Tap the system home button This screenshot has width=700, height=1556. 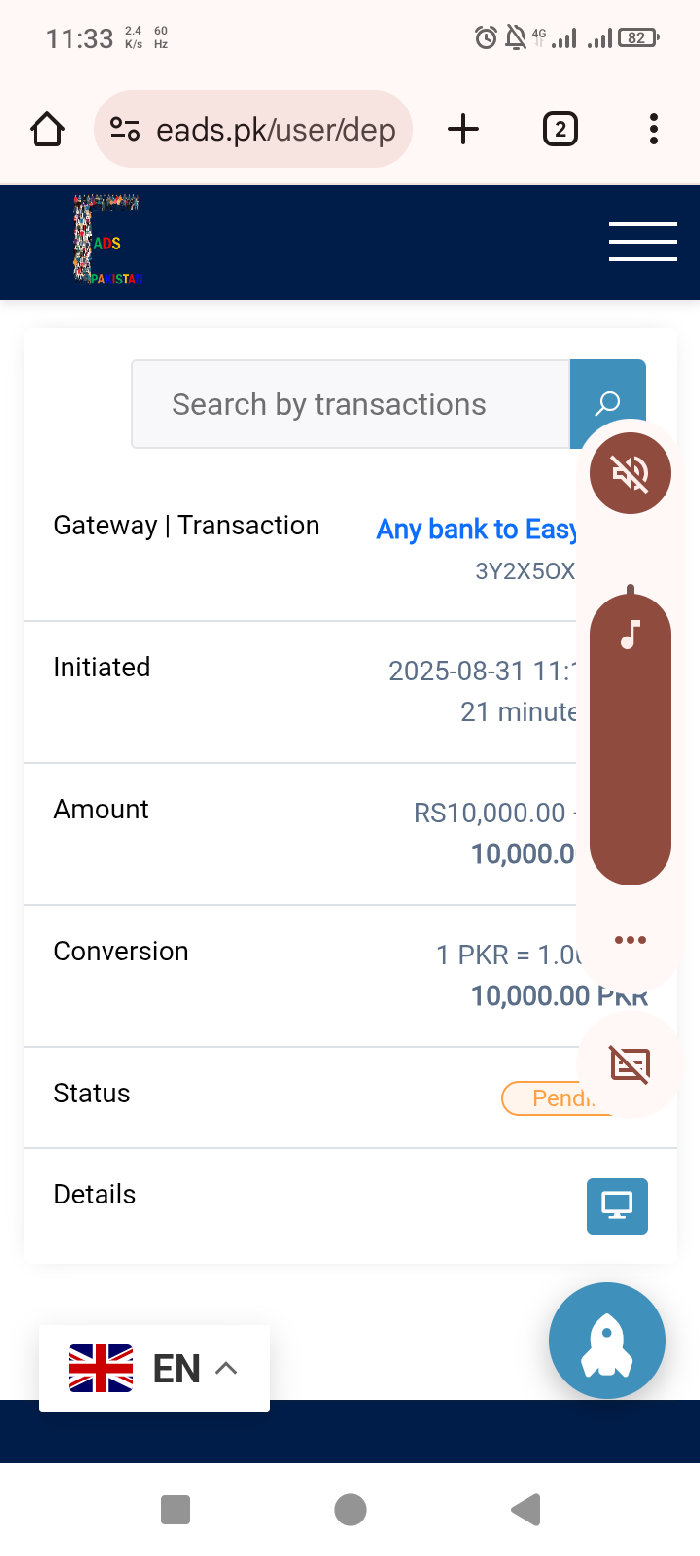[350, 1509]
